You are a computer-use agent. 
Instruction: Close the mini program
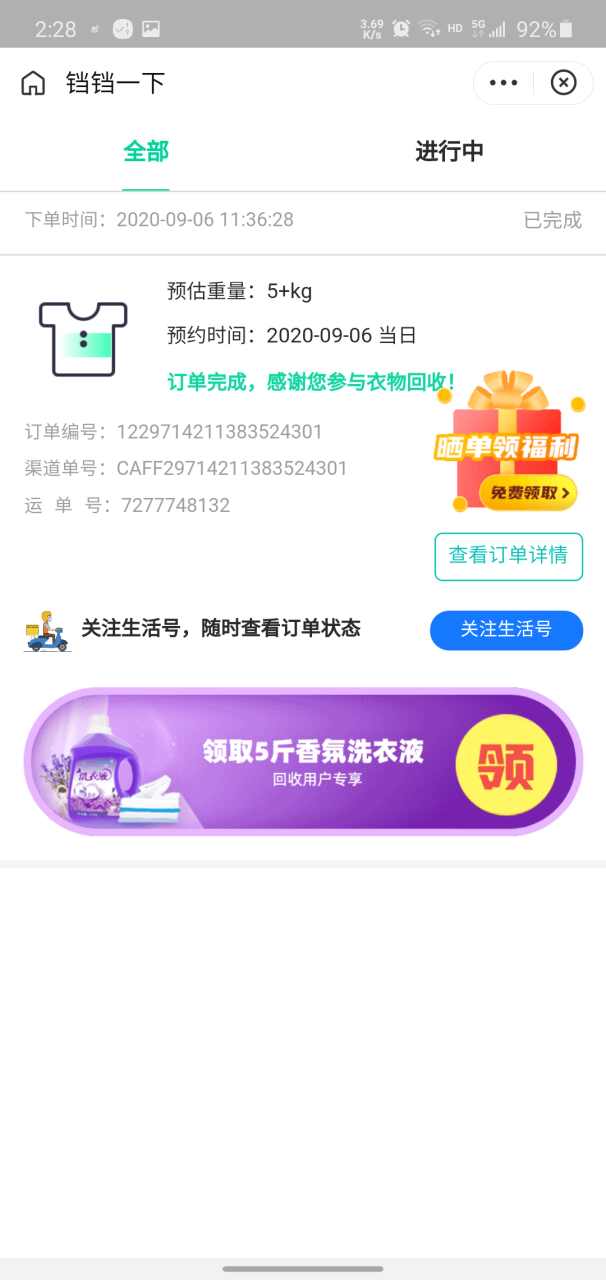tap(564, 83)
